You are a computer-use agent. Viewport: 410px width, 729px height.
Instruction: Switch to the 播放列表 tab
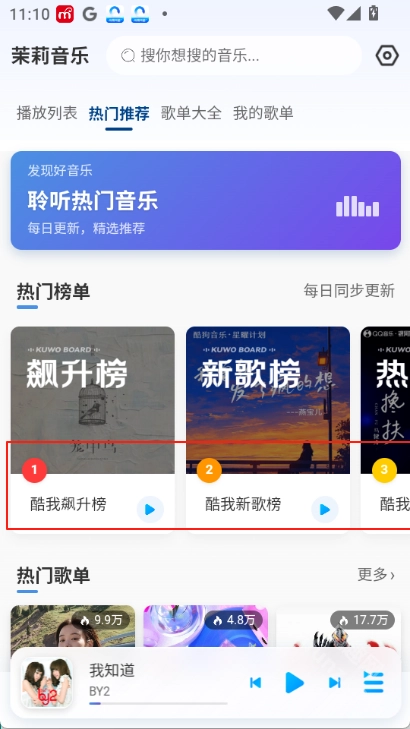tap(47, 113)
